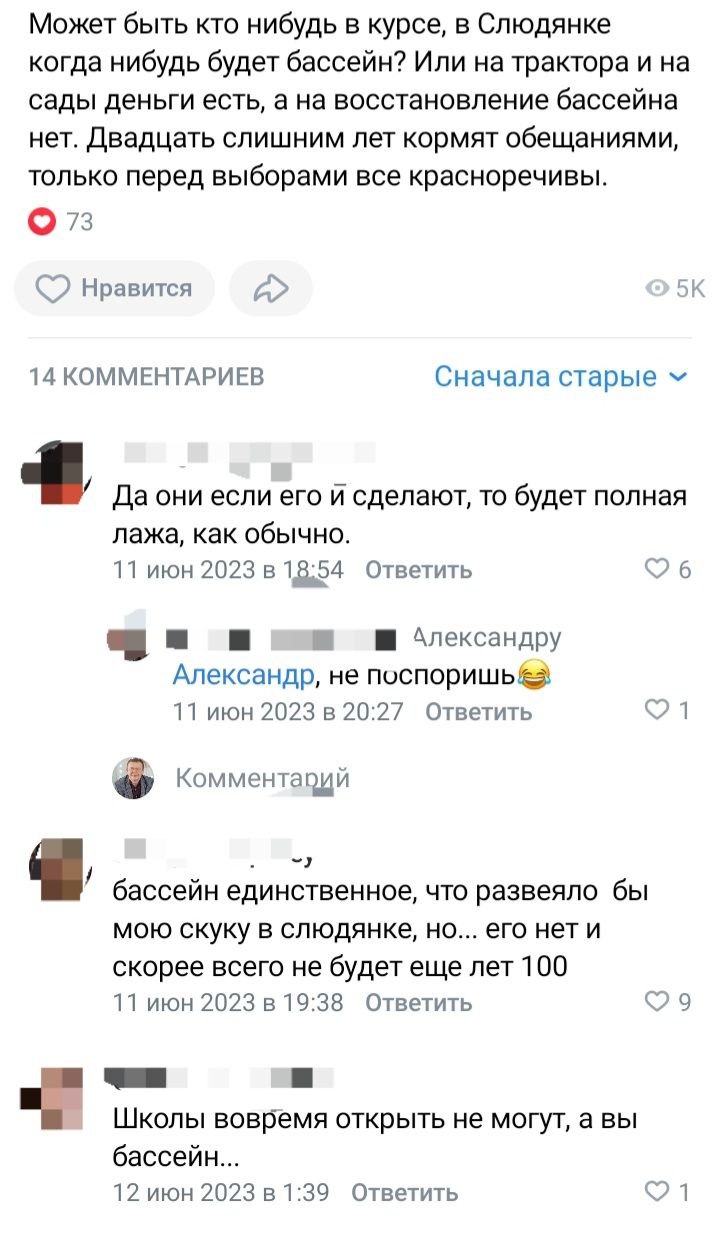Reply to the comment posted at 20:27
The image size is (720, 1233).
tap(478, 712)
